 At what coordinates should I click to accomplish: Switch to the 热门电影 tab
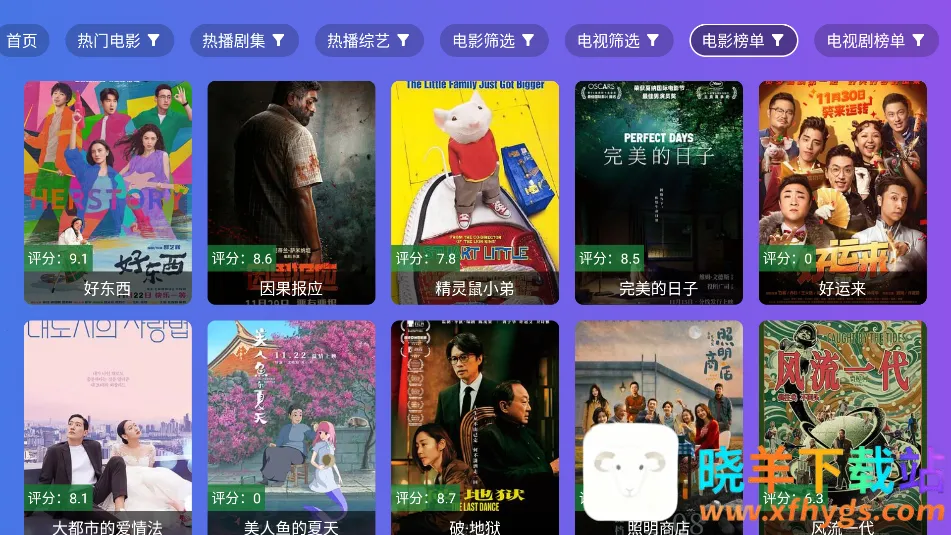tap(119, 41)
